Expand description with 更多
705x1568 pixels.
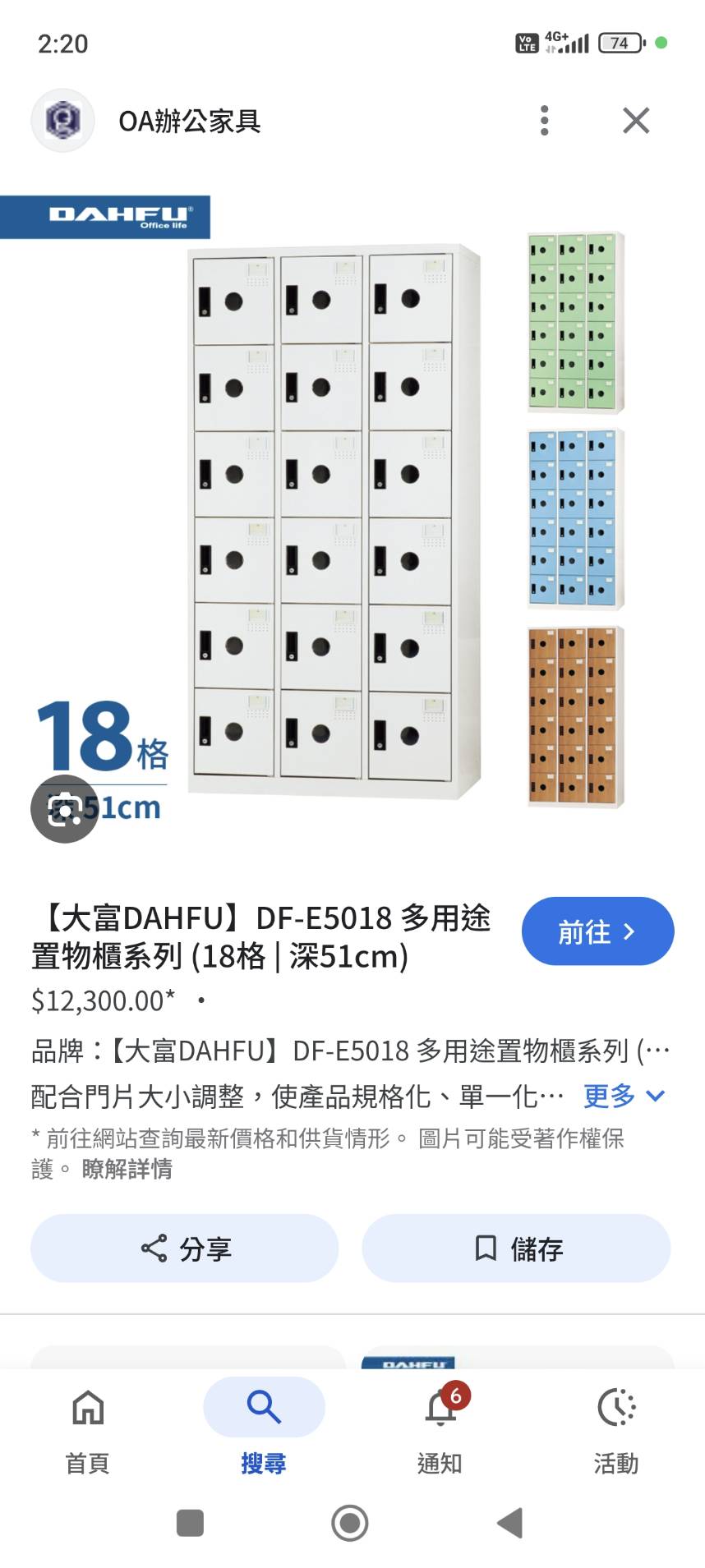(623, 1096)
